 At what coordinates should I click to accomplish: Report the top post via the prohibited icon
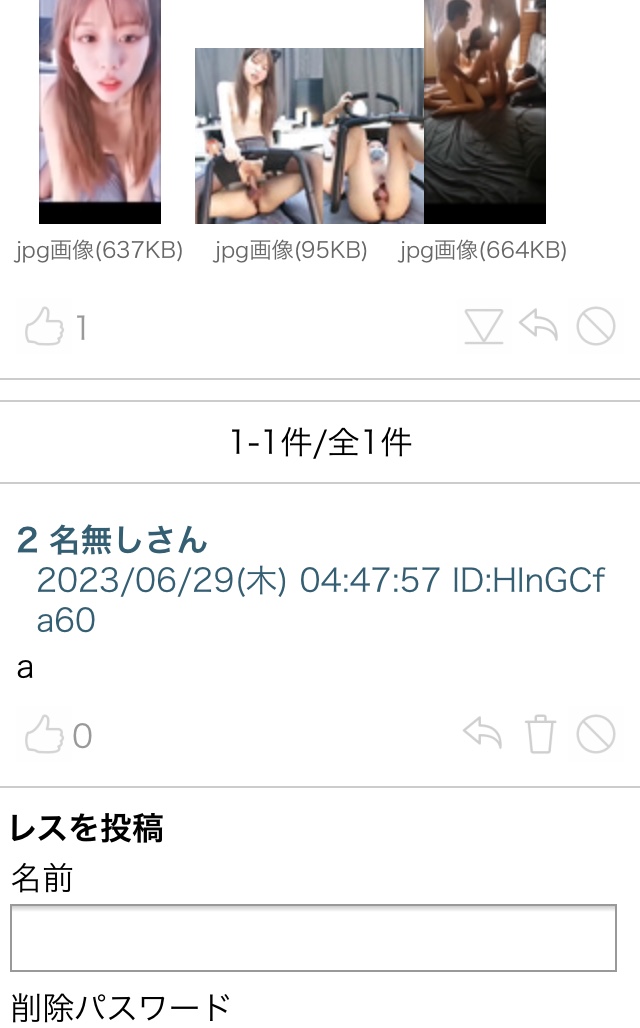(596, 326)
